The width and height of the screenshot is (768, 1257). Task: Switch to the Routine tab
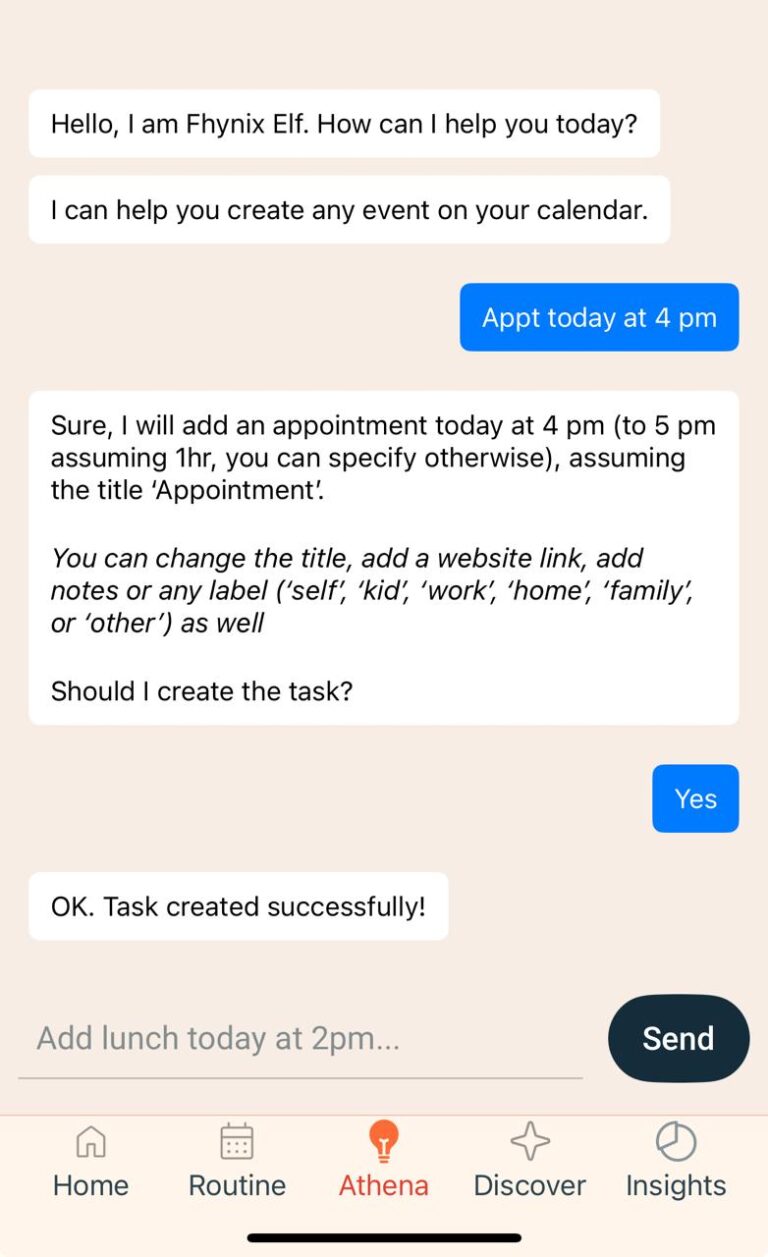click(x=236, y=1160)
